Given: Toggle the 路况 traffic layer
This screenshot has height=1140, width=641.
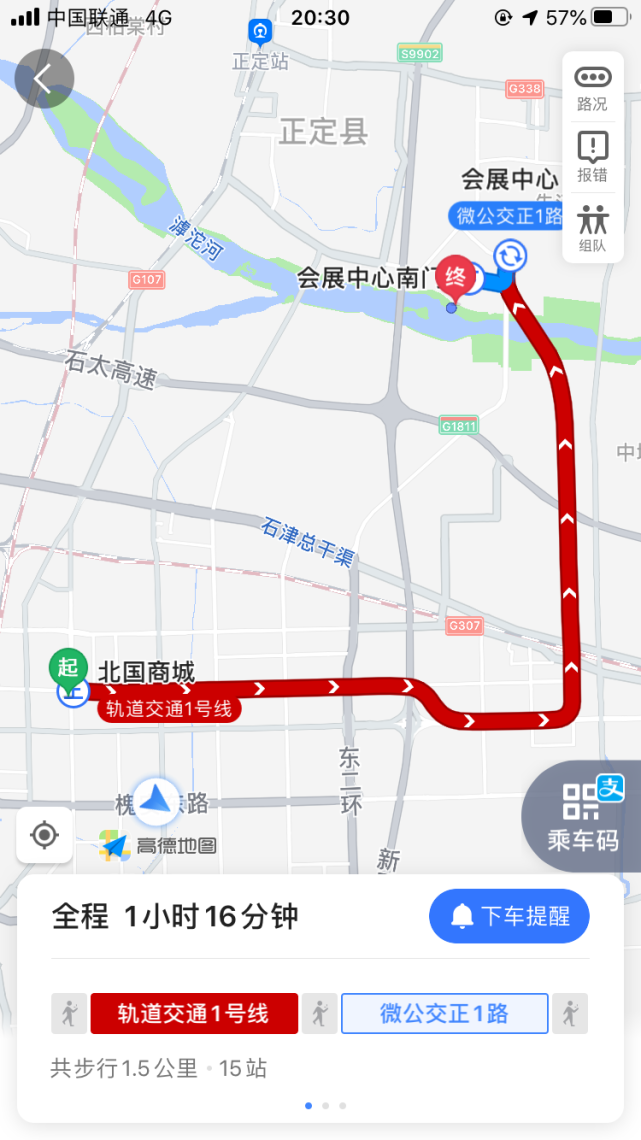Looking at the screenshot, I should 592,87.
